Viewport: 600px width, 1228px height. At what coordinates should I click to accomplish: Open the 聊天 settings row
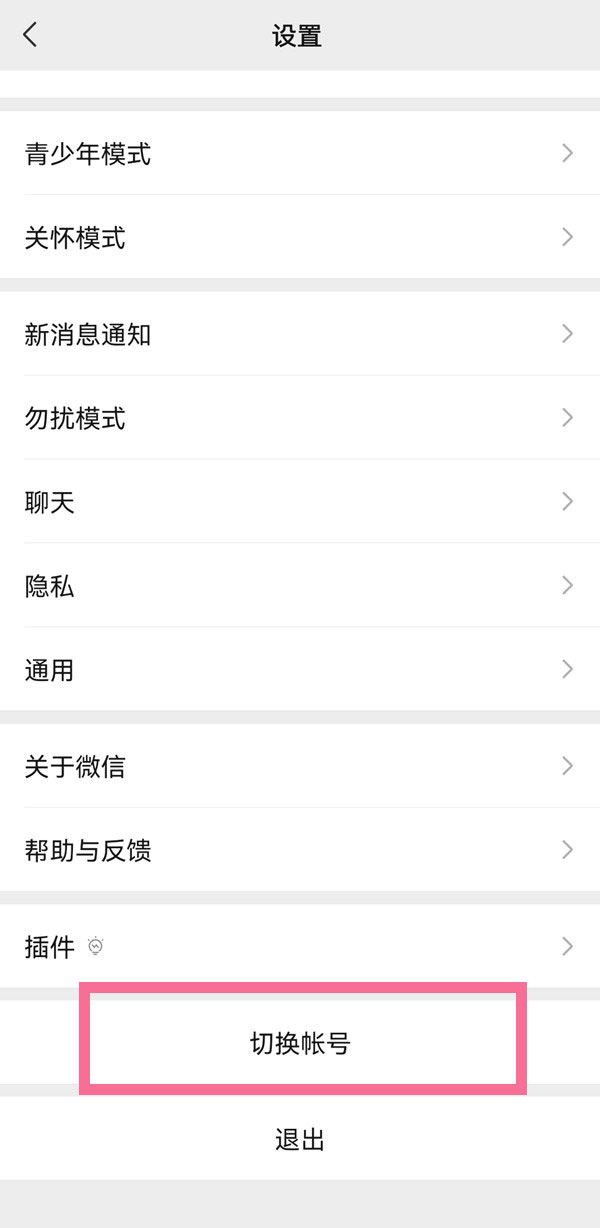[x=300, y=502]
